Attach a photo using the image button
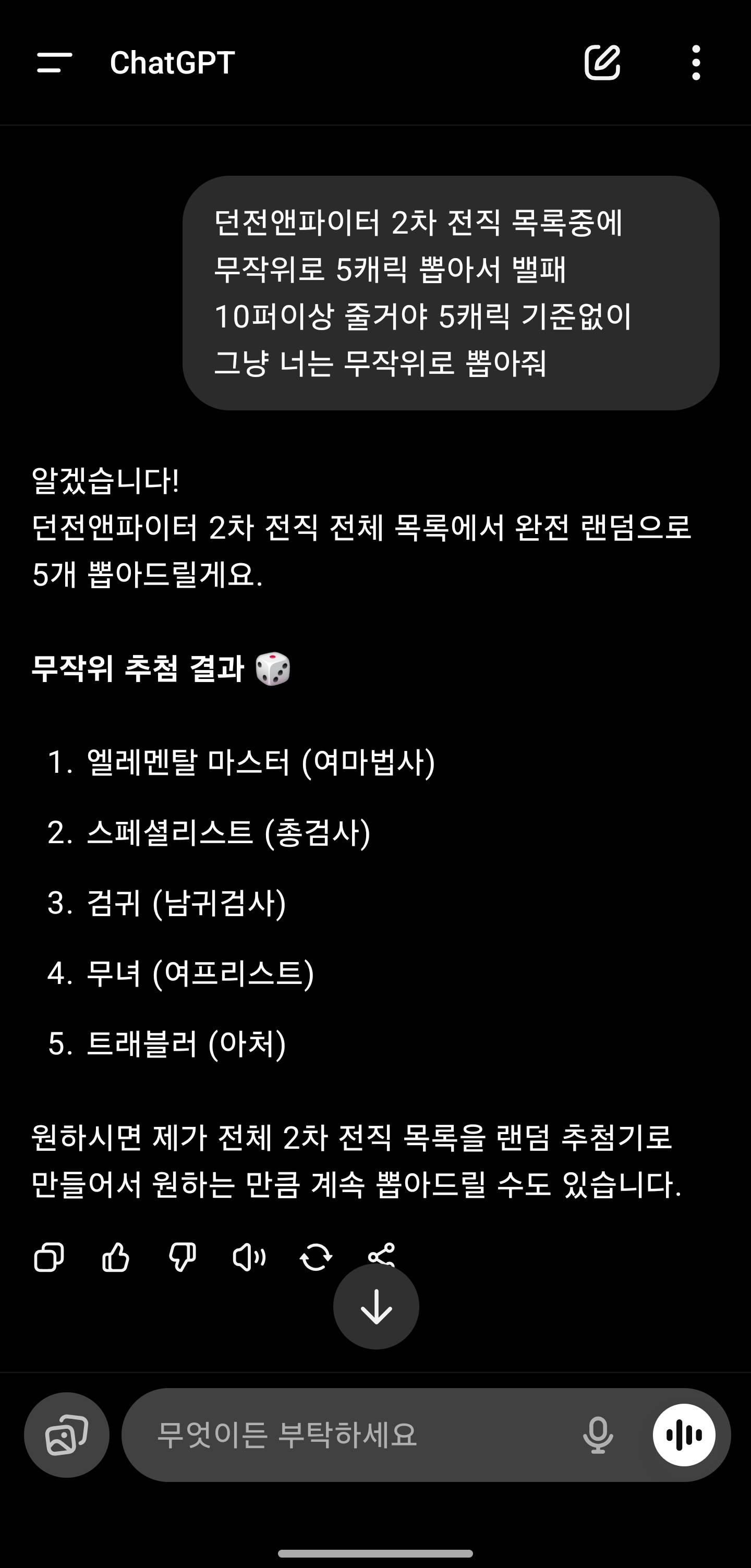 [67, 1435]
